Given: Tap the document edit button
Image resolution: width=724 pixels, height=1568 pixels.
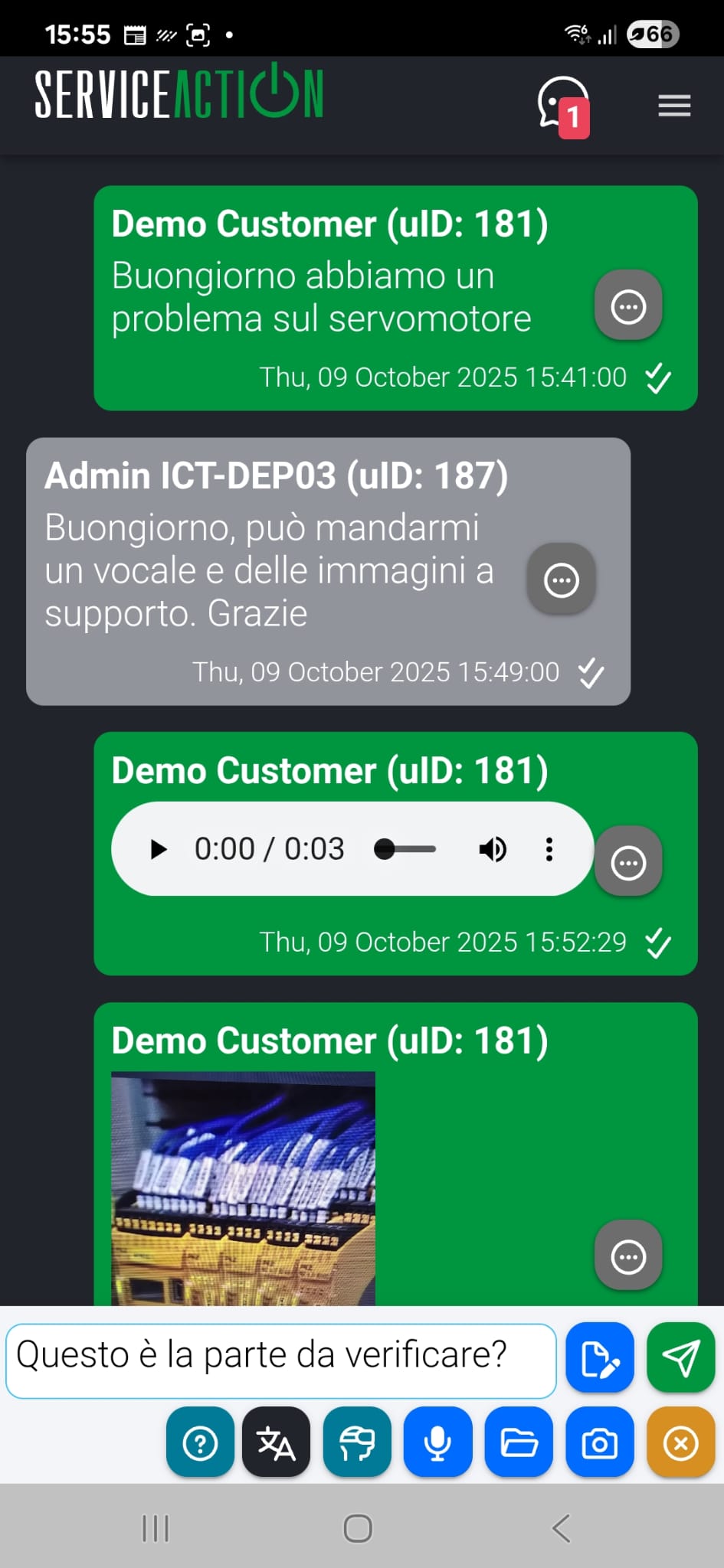Looking at the screenshot, I should point(599,1357).
